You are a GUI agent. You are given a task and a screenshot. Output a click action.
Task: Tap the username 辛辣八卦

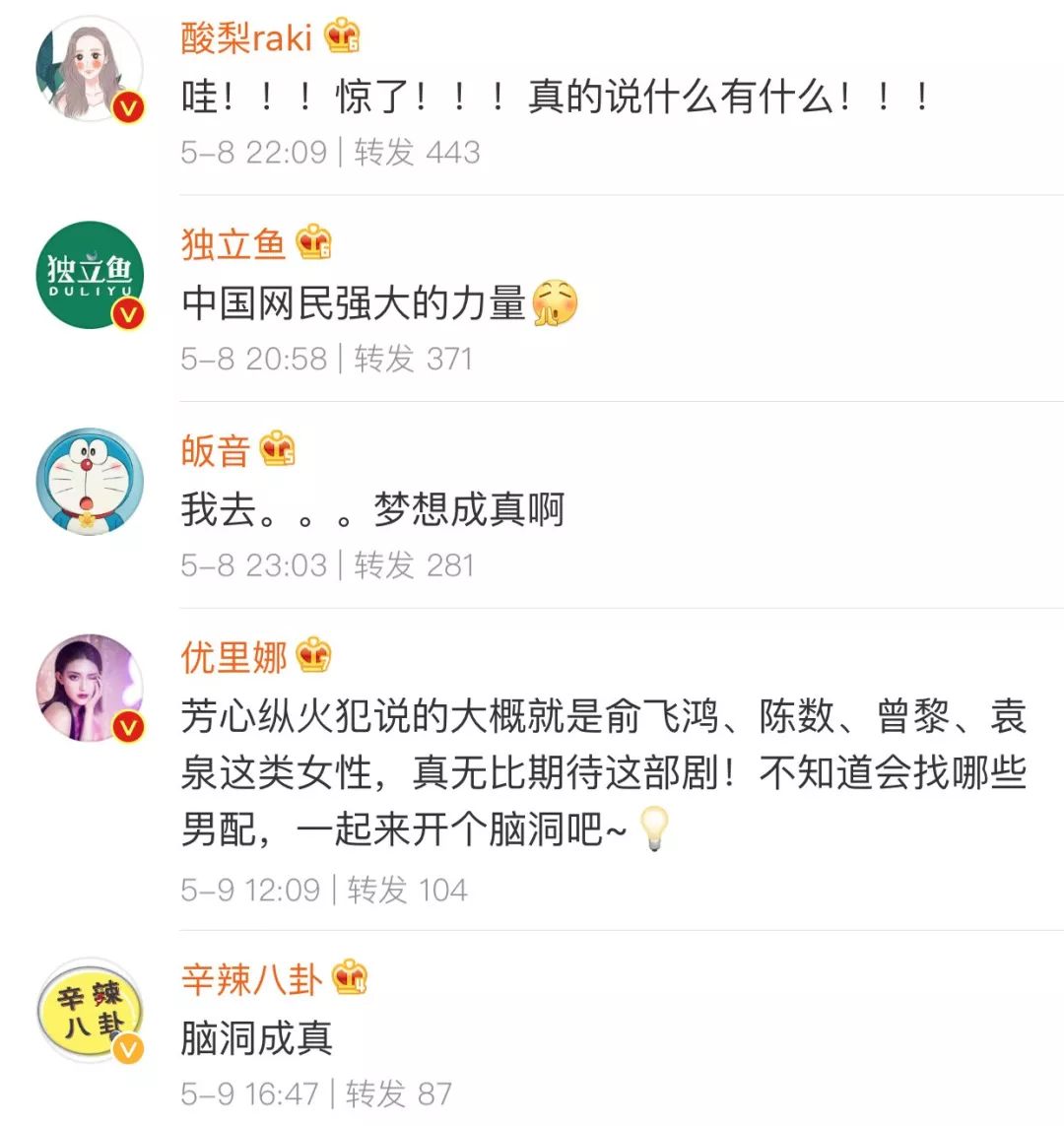click(251, 979)
